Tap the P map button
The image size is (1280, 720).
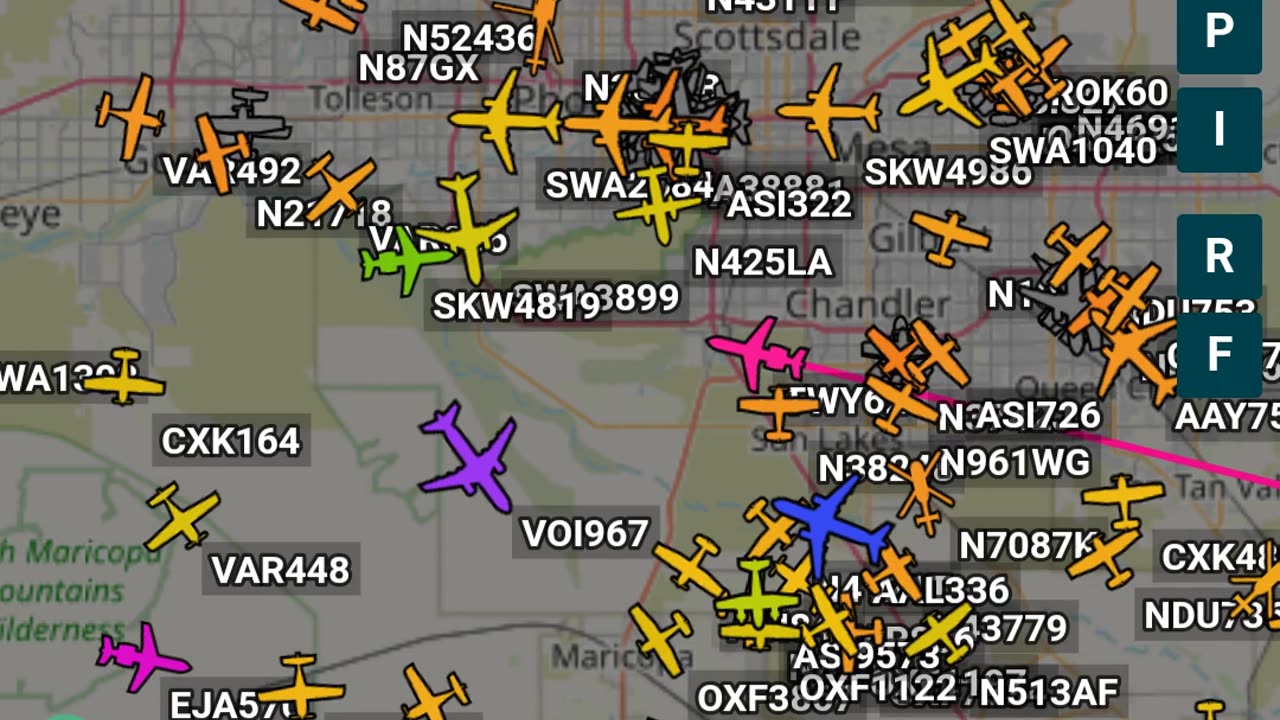tap(1218, 34)
